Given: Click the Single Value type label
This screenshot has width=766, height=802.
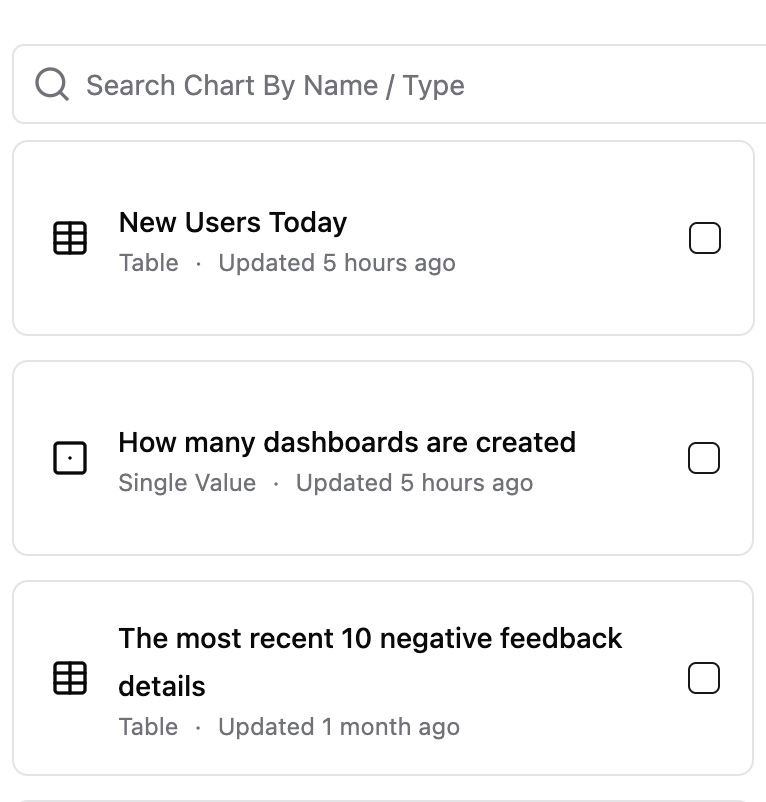Looking at the screenshot, I should (x=187, y=483).
